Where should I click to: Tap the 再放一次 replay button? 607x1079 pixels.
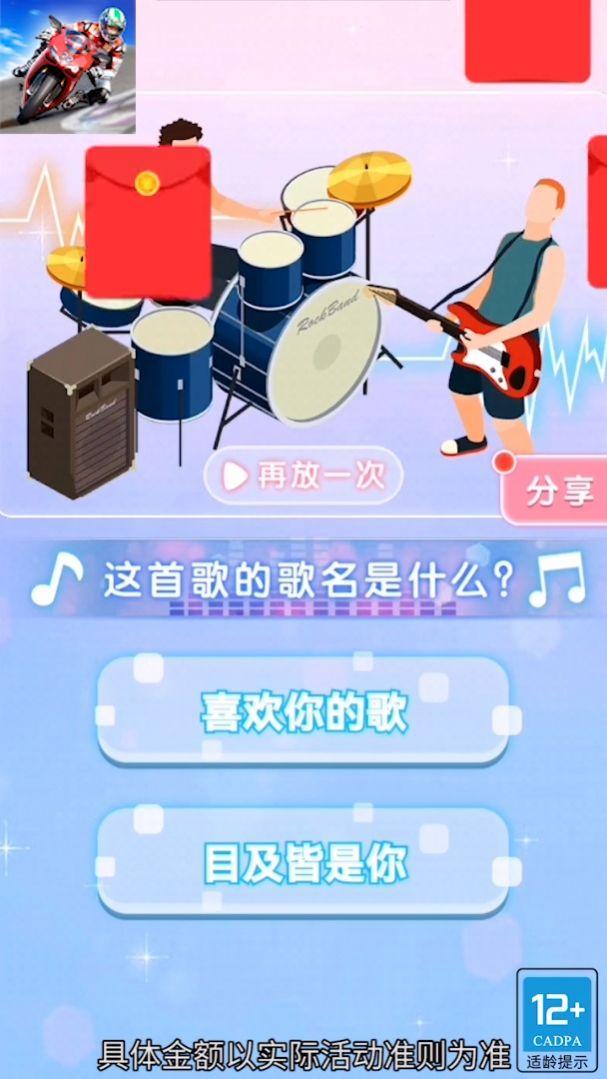pyautogui.click(x=303, y=476)
